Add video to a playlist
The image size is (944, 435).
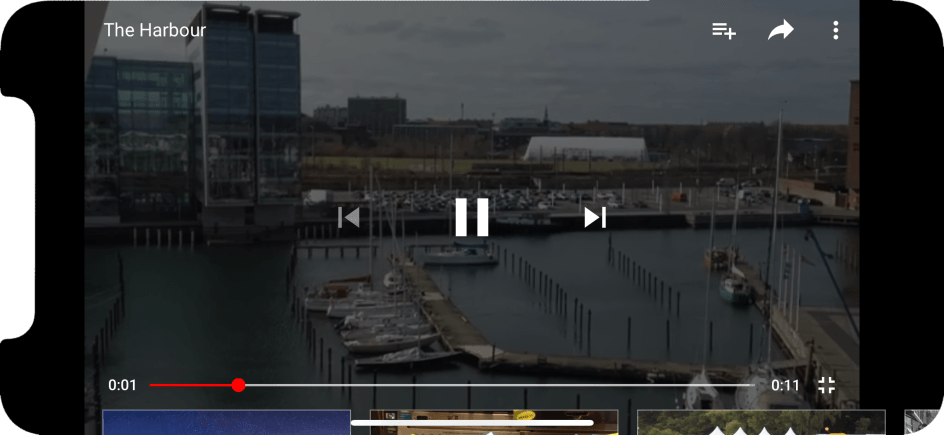coord(723,31)
